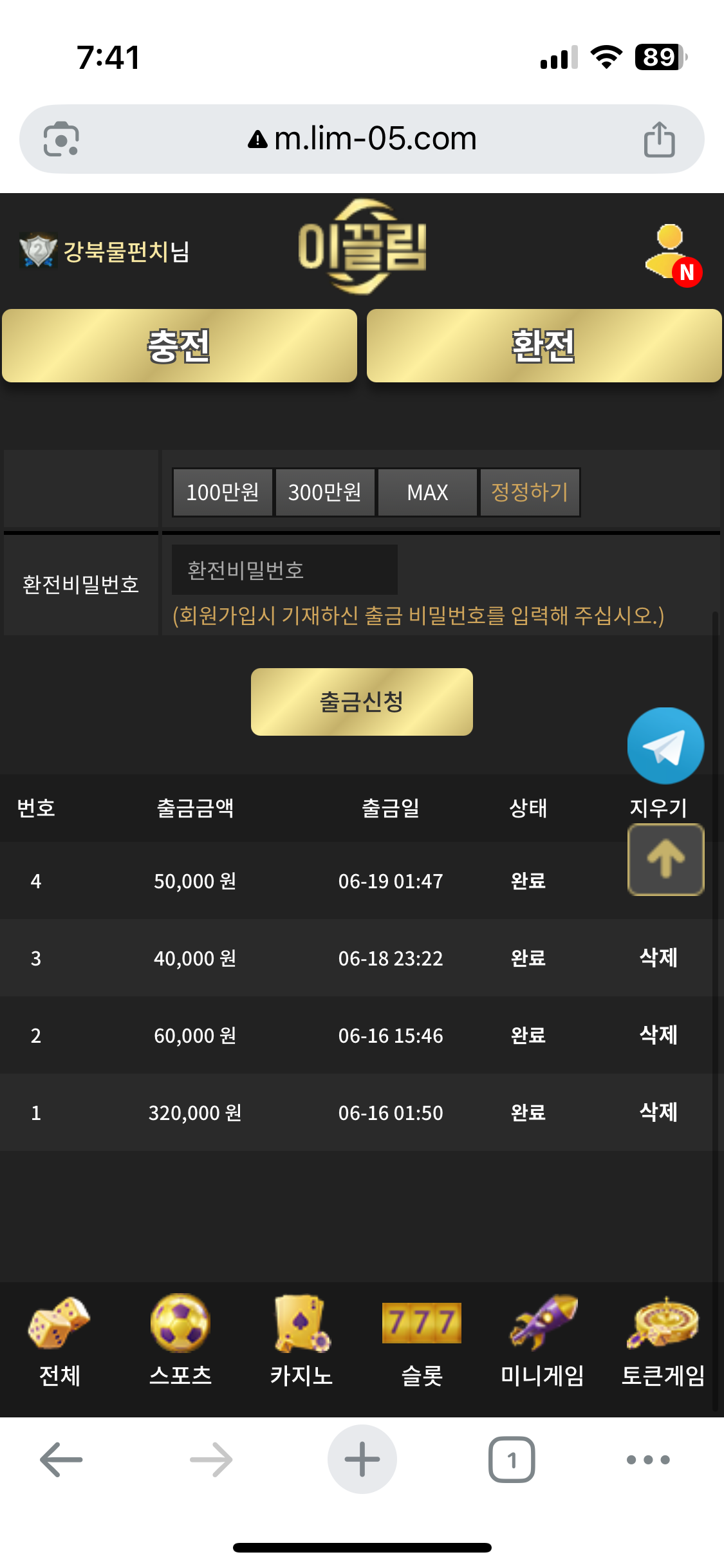This screenshot has height=1568, width=724.
Task: Delete the 40,000 원 withdrawal record
Action: coord(658,957)
